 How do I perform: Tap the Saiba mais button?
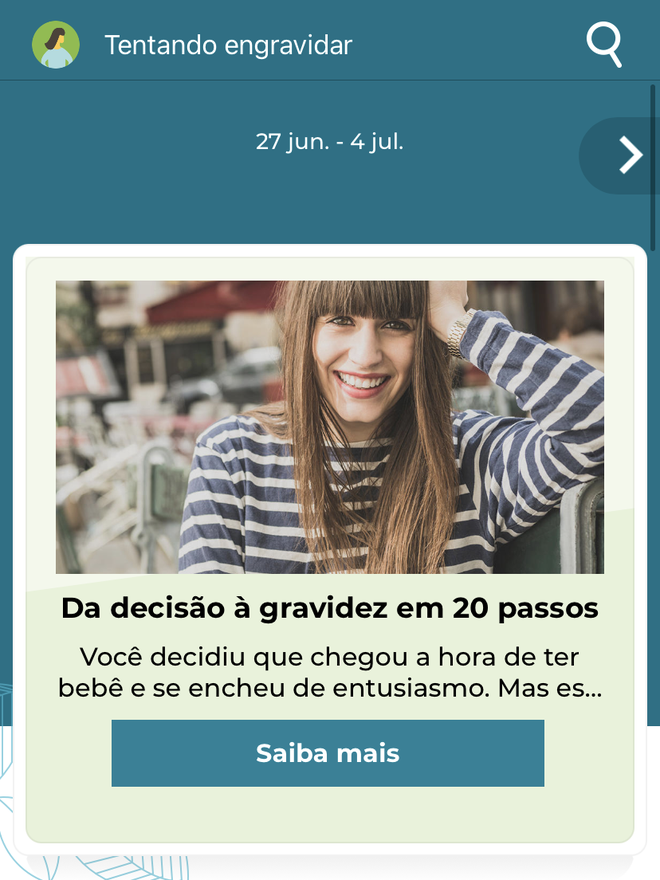tap(328, 753)
